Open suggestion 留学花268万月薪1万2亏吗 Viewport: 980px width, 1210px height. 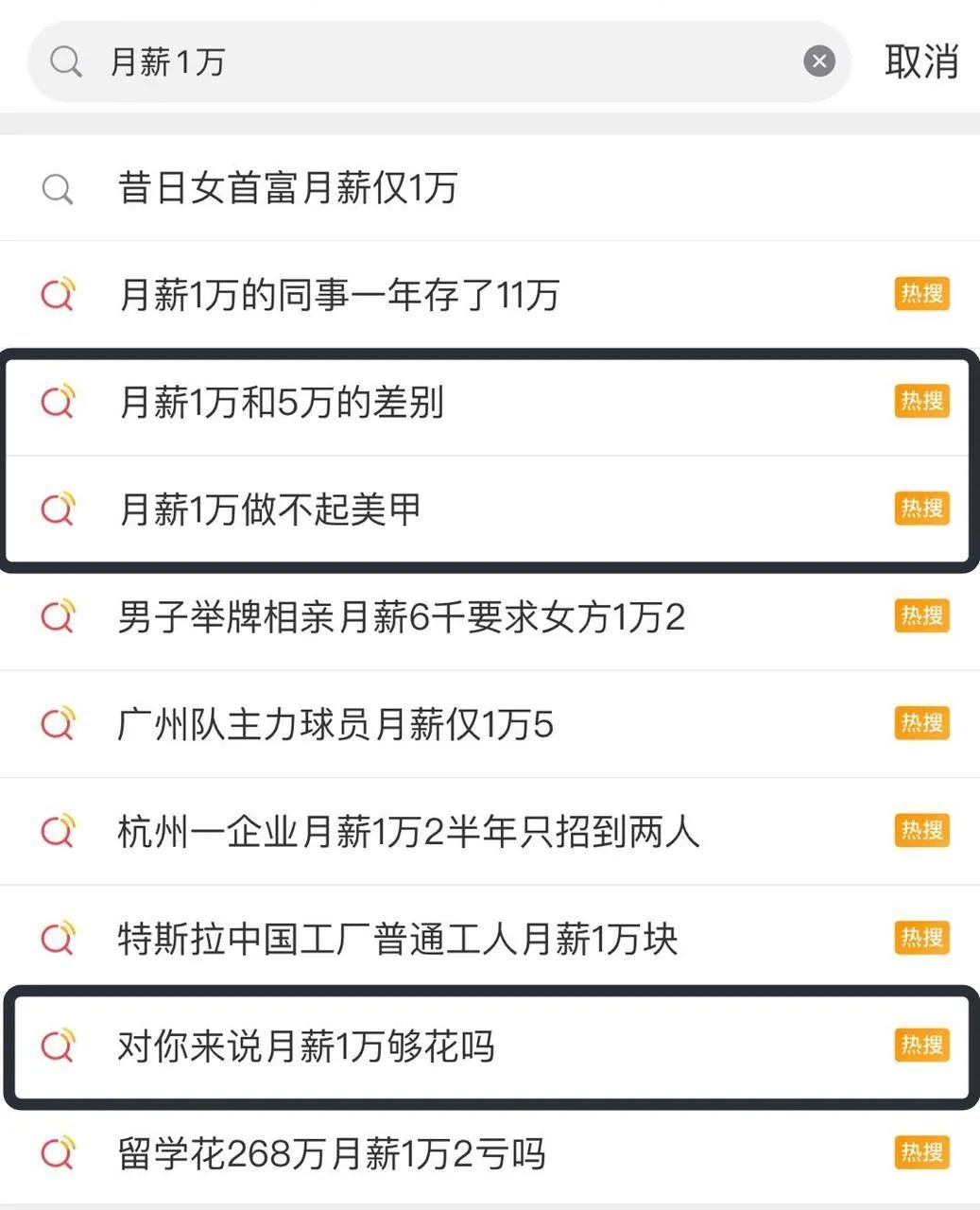coord(331,1154)
